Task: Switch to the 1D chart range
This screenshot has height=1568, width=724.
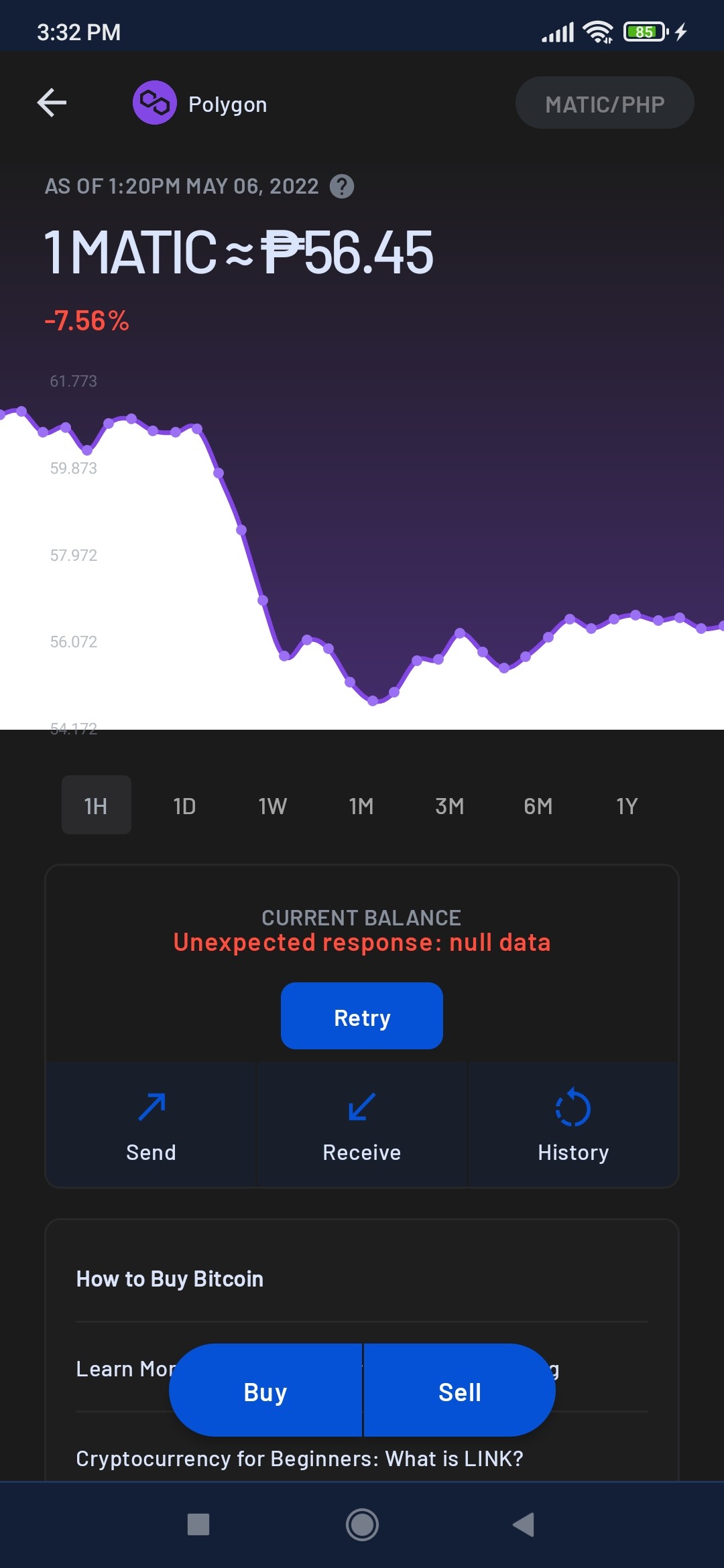Action: [x=184, y=806]
